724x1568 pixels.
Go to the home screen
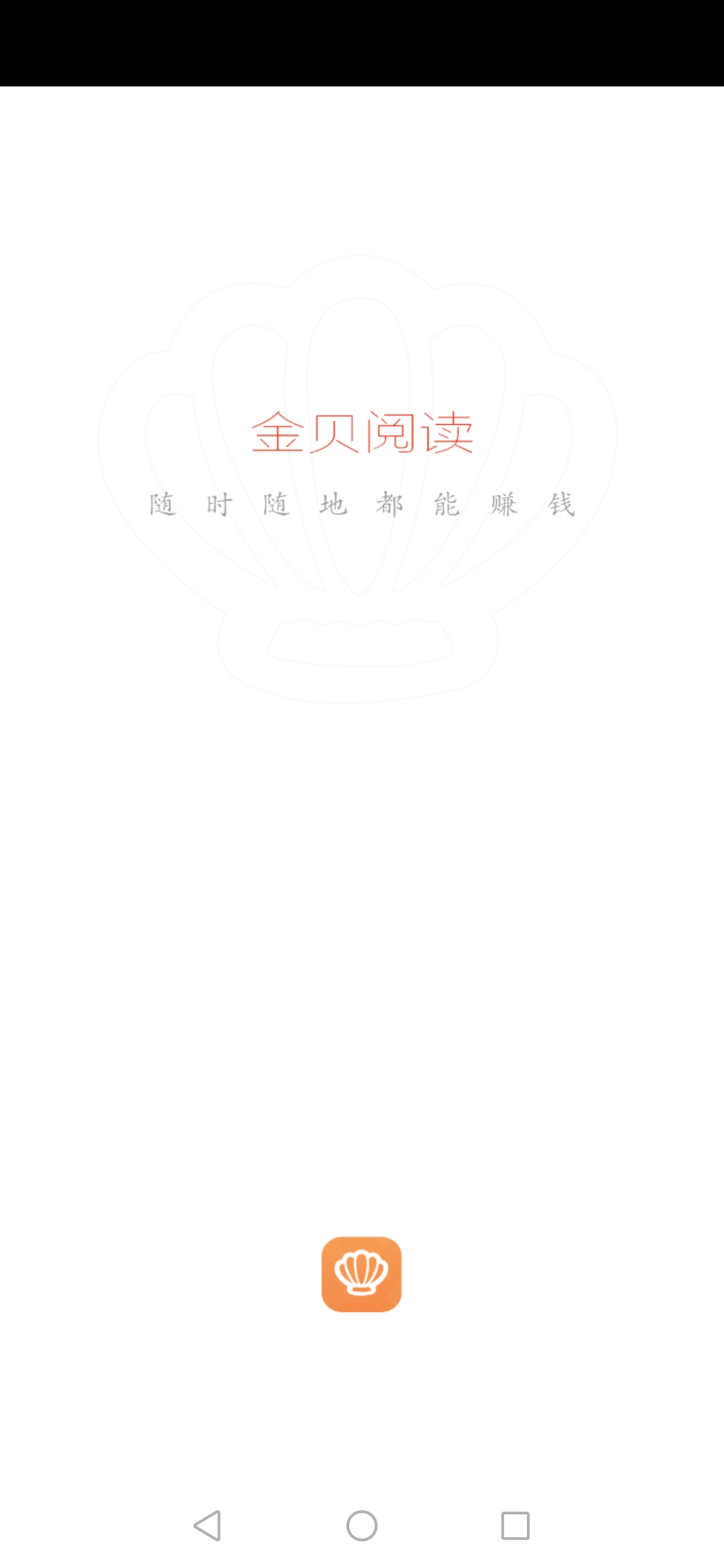click(362, 1526)
